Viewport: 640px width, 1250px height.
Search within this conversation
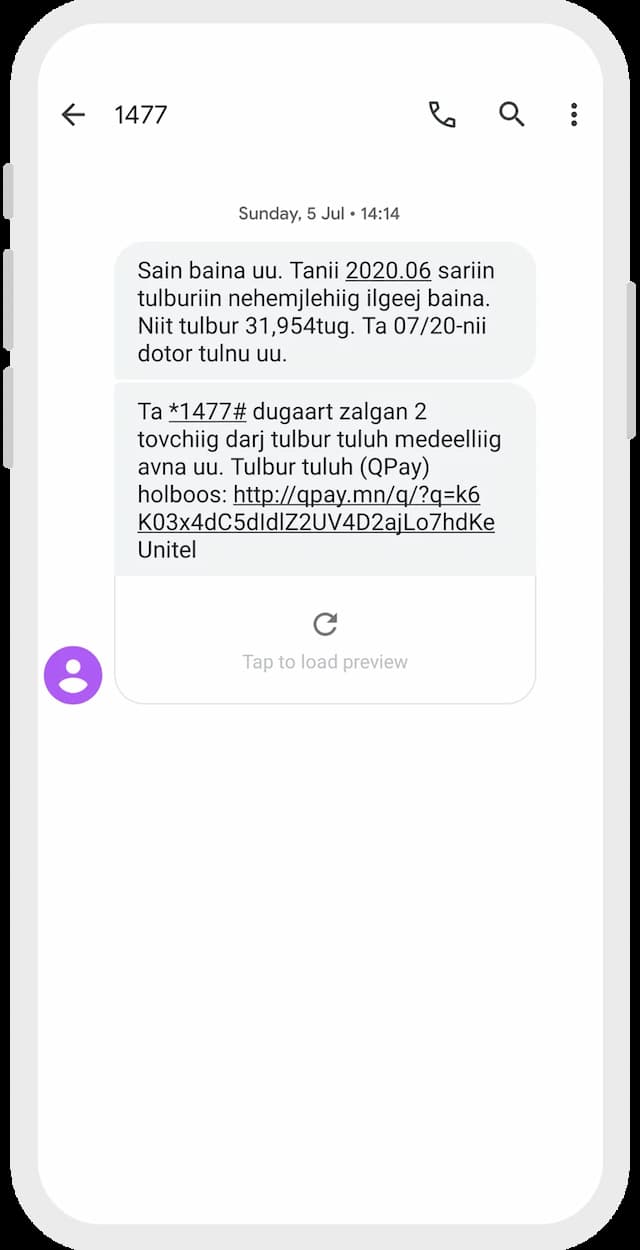point(512,115)
